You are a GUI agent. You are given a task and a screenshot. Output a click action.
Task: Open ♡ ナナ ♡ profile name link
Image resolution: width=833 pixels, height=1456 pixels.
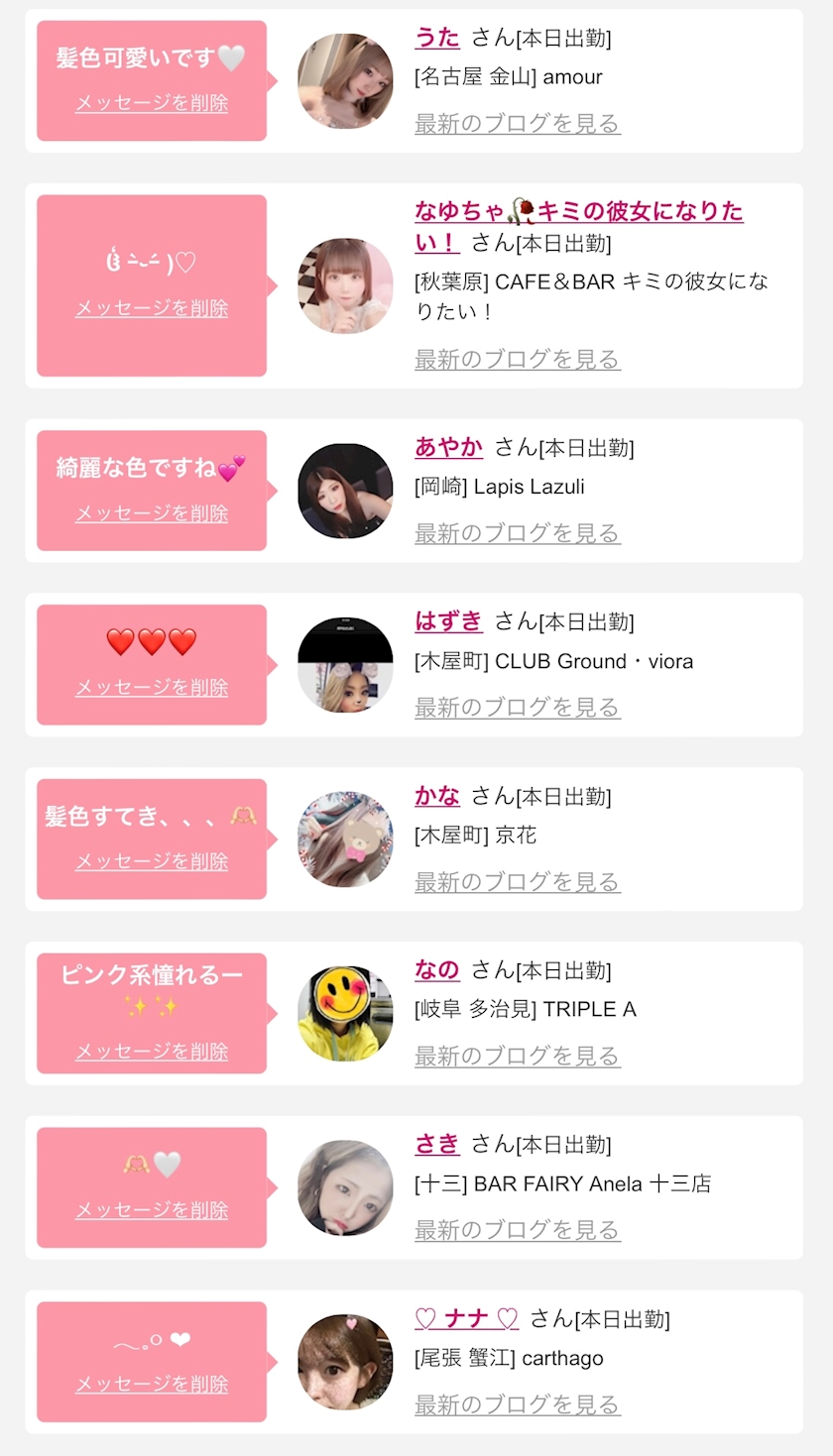[466, 1319]
